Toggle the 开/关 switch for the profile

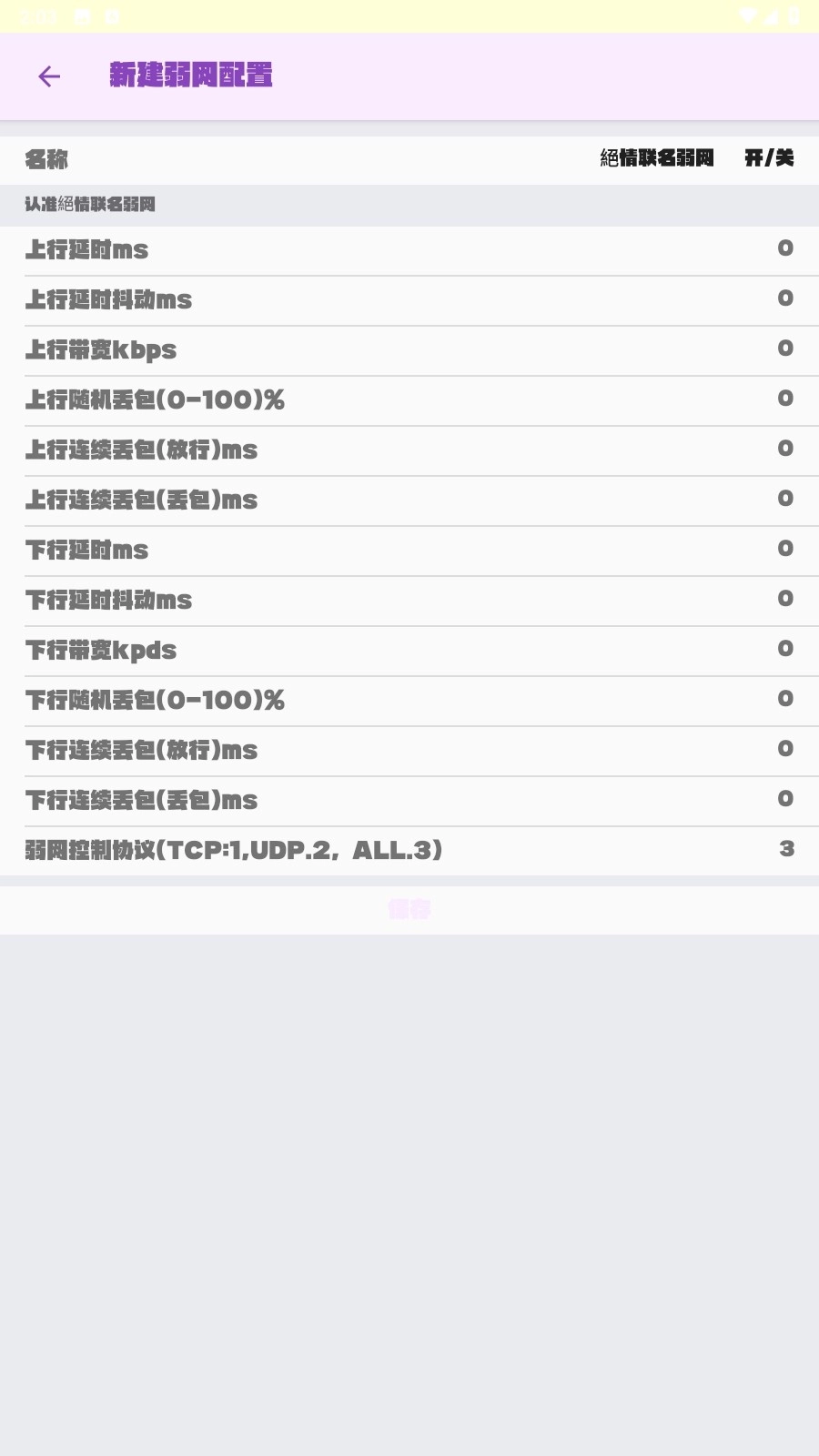click(770, 158)
